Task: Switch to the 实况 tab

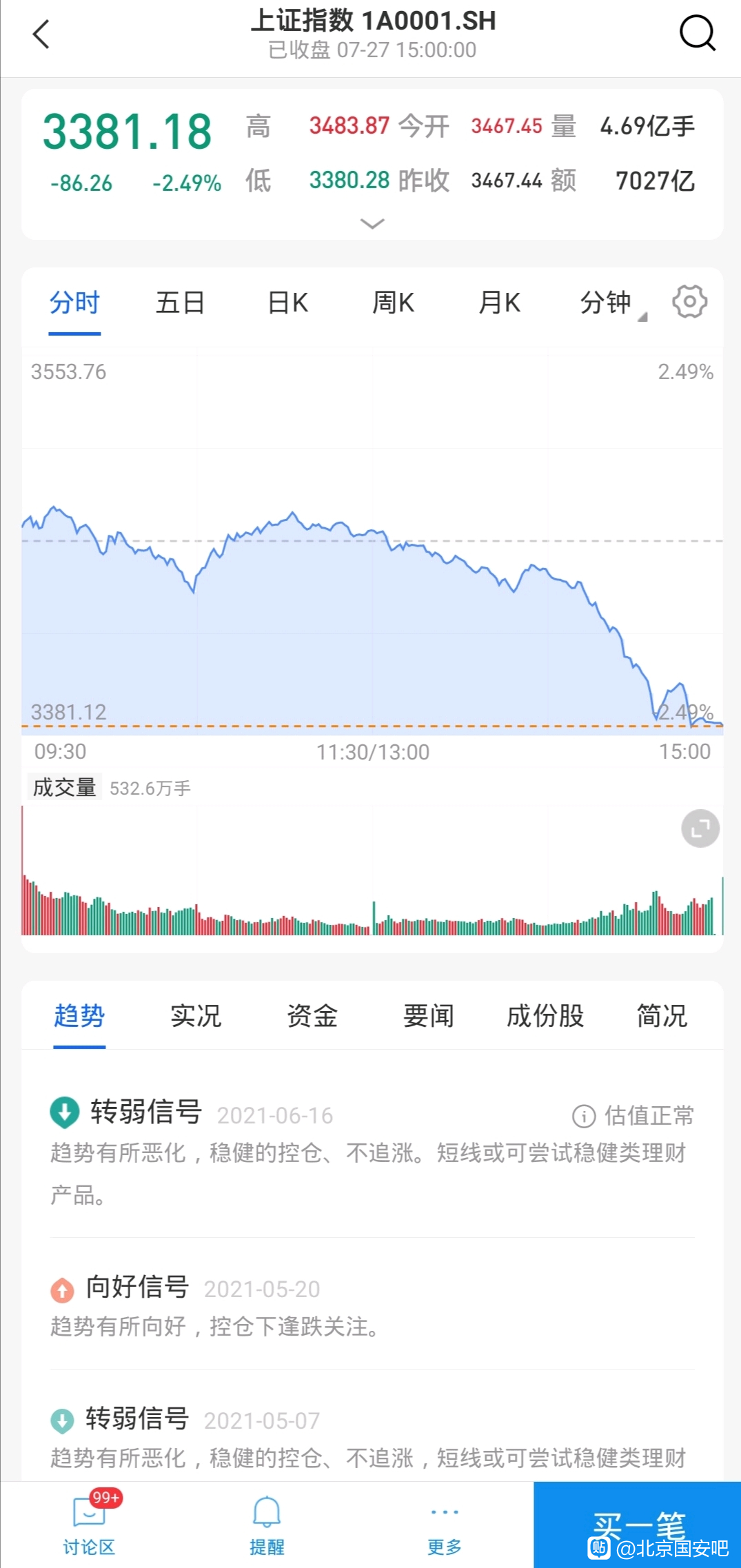Action: coord(196,1016)
